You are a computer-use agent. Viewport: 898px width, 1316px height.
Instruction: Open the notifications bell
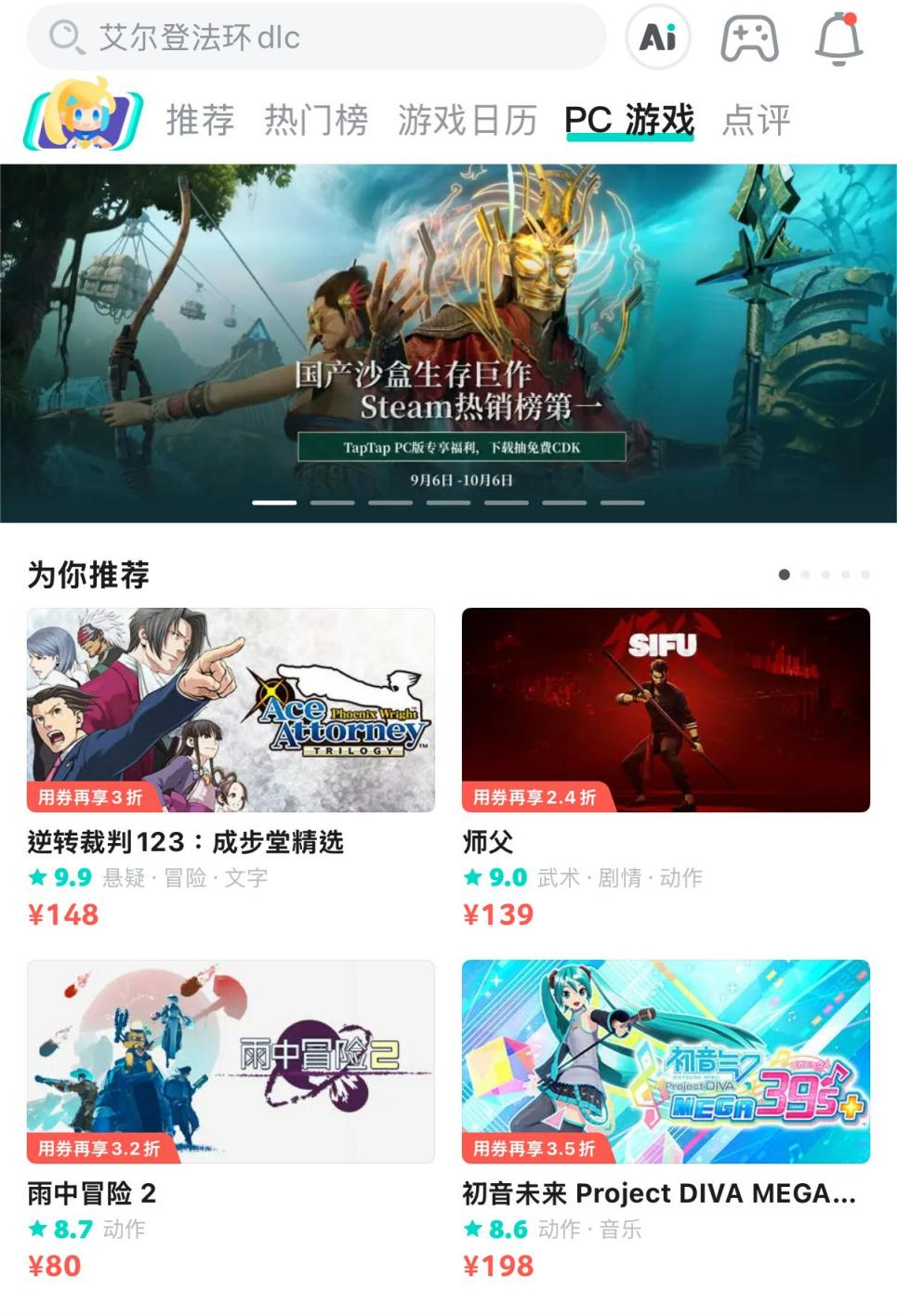tap(839, 39)
